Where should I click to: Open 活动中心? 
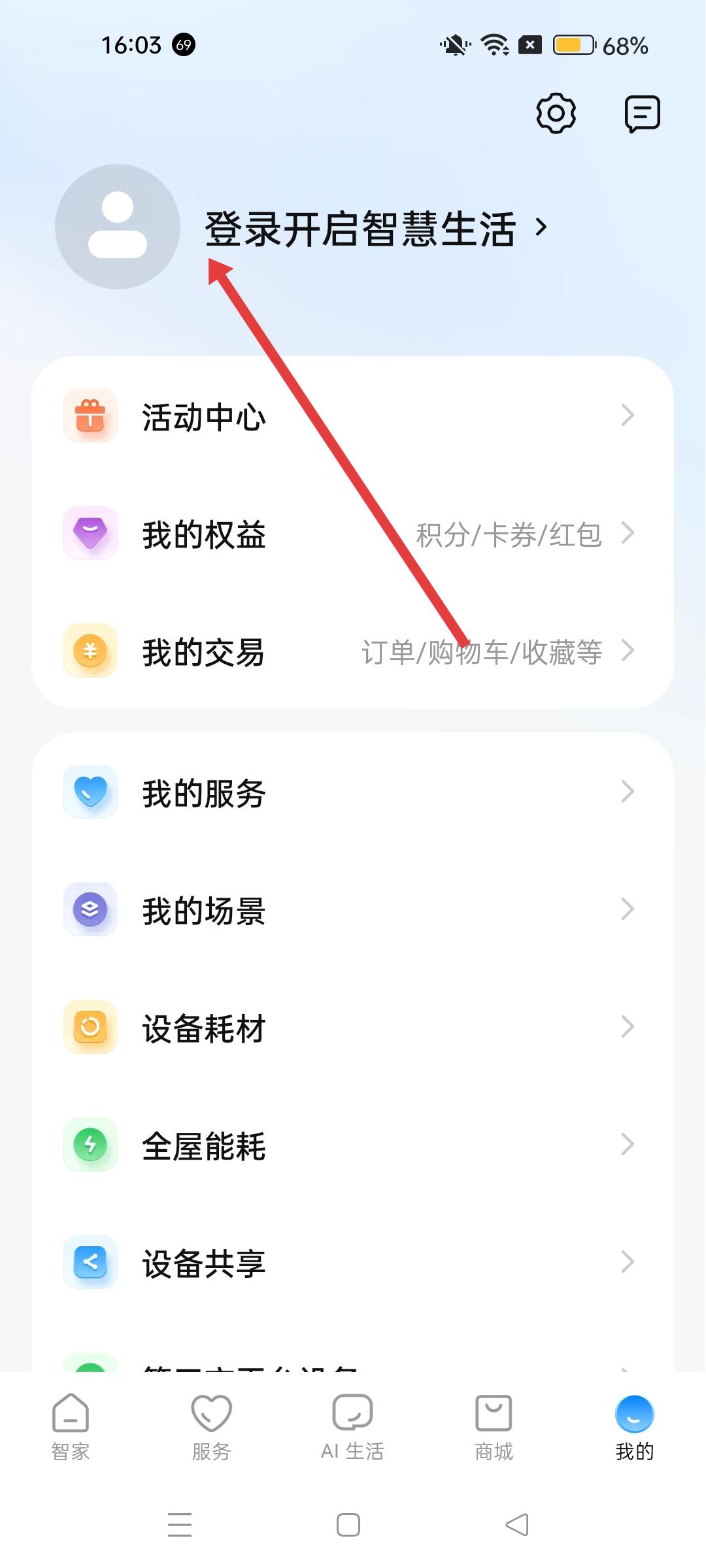coord(352,416)
